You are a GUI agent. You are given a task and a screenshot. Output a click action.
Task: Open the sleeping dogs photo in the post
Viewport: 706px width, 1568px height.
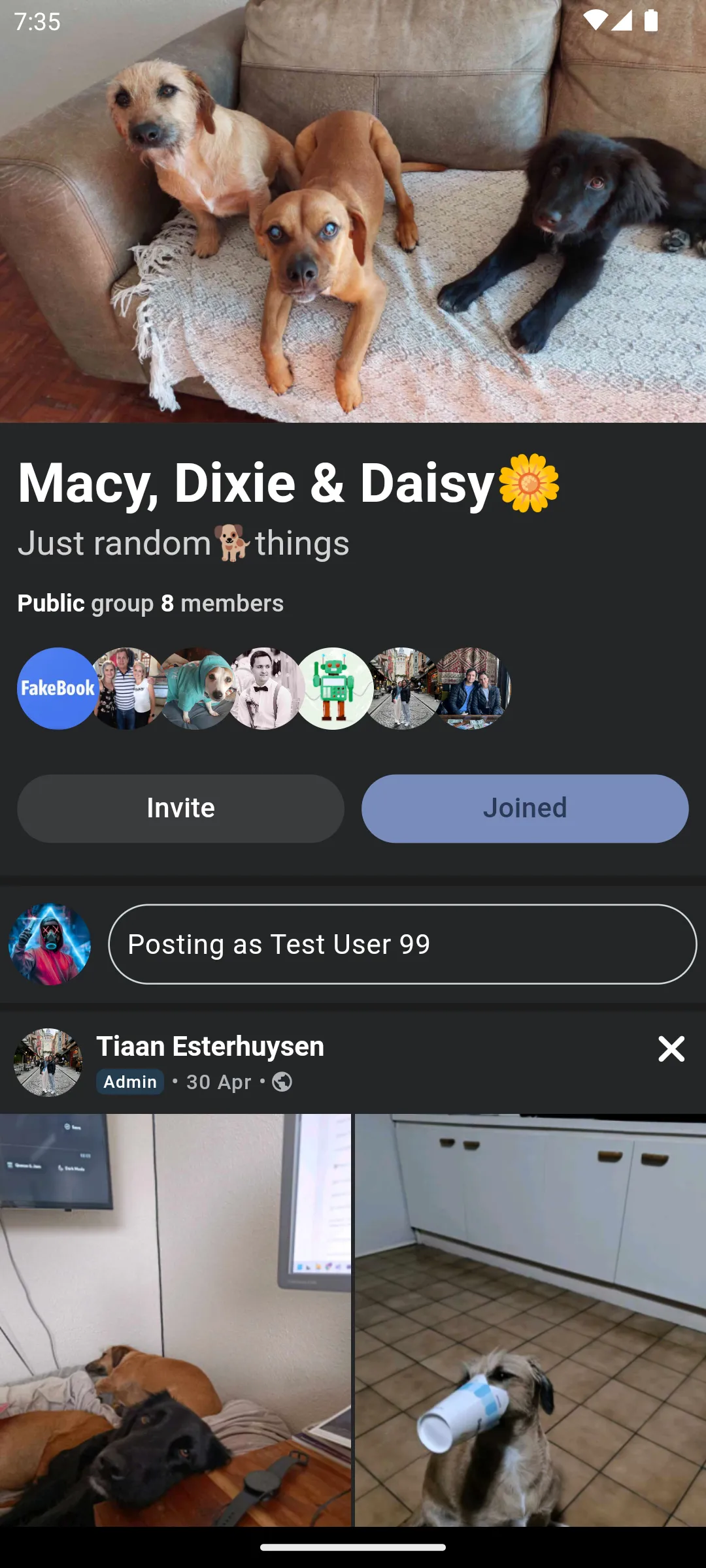tap(175, 1320)
